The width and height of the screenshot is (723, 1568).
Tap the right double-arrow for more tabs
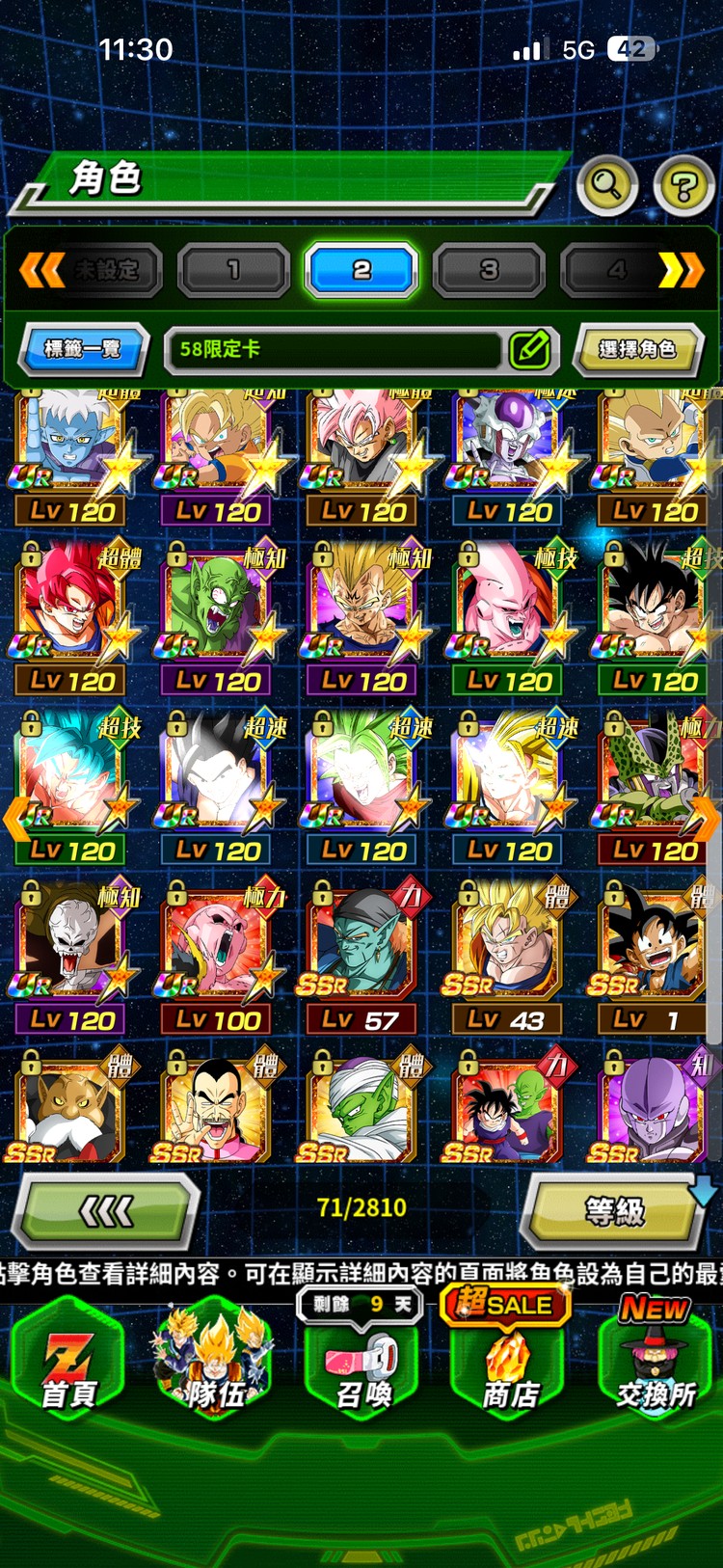point(681,270)
